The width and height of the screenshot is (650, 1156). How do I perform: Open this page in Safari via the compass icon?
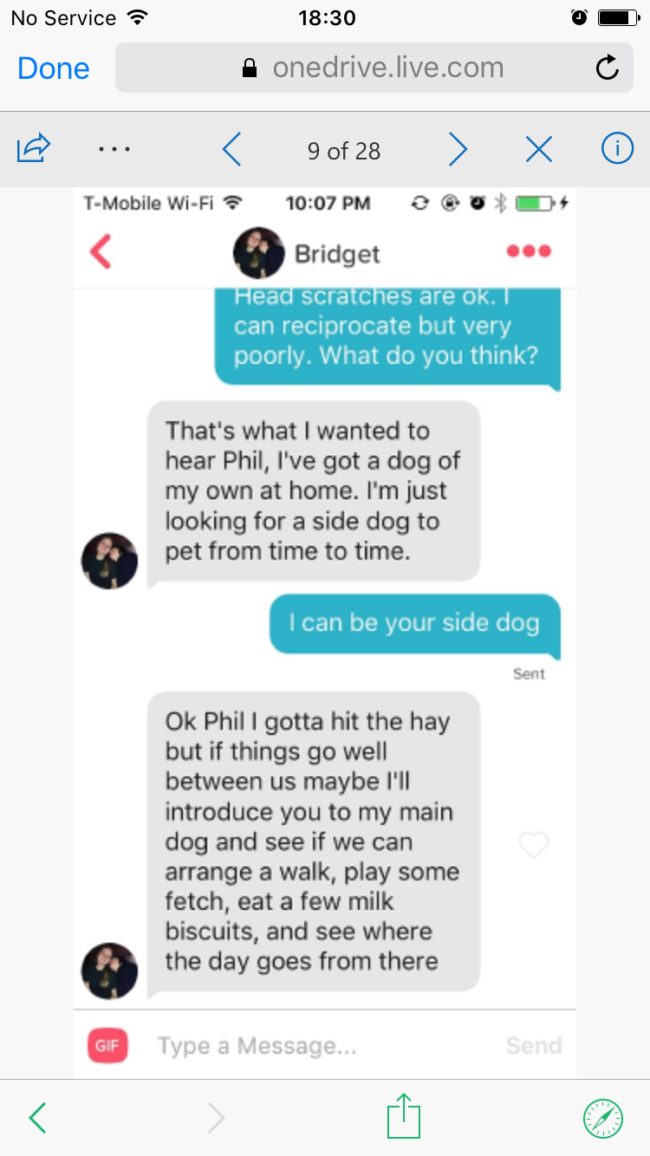tap(602, 1117)
